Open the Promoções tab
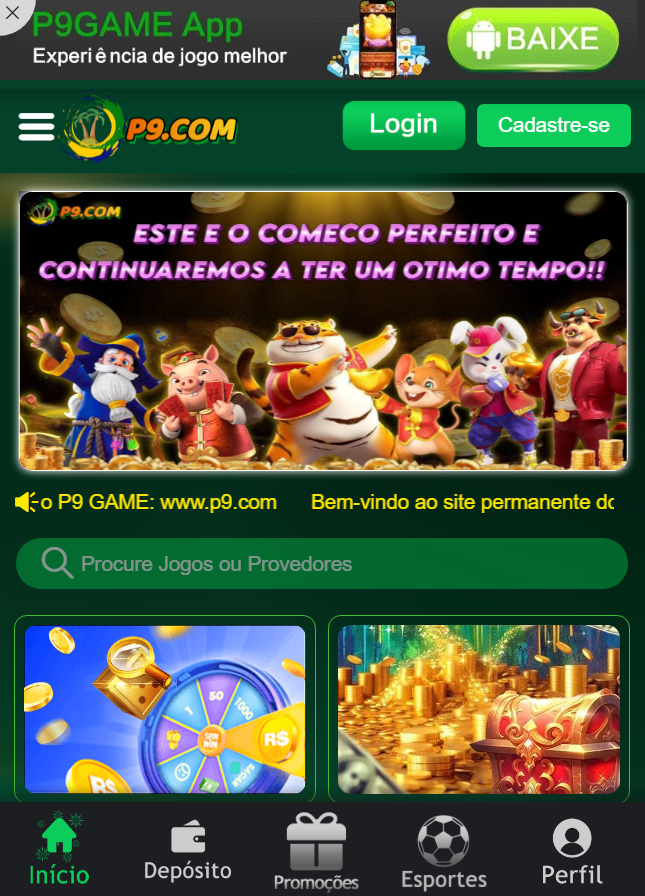Screen dimensions: 645x896 point(316,852)
